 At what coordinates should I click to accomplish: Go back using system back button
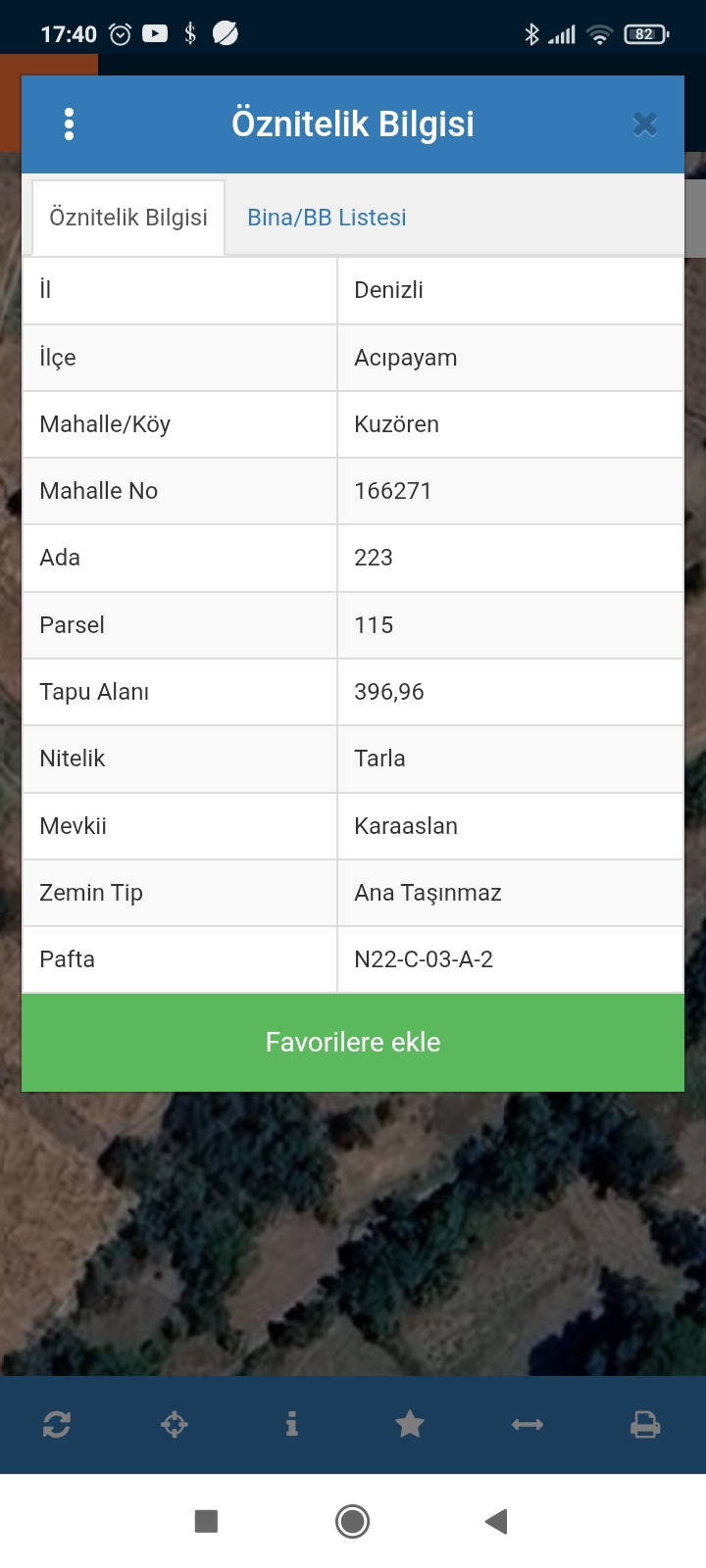point(496,1521)
